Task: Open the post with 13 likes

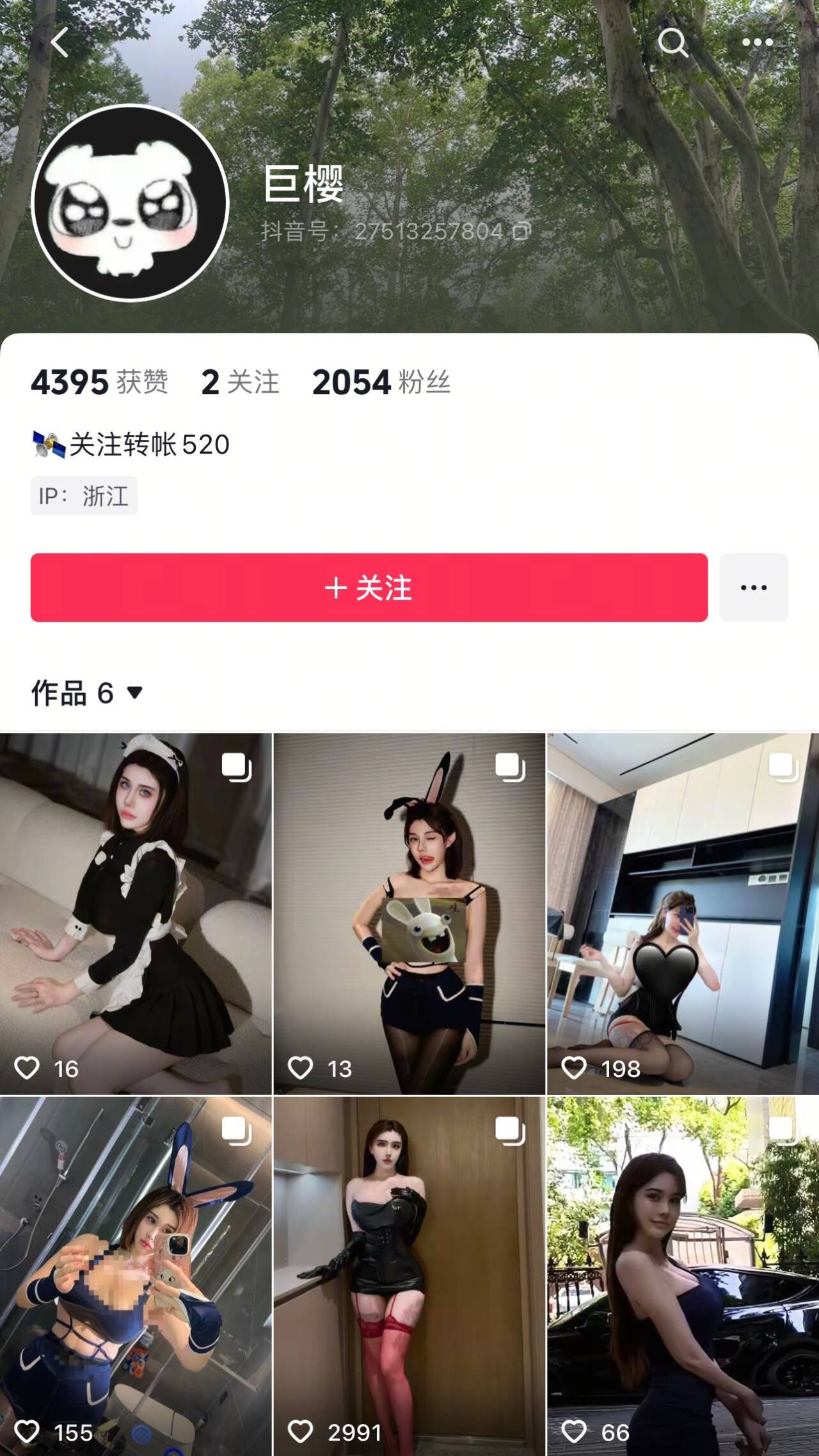Action: click(x=409, y=914)
